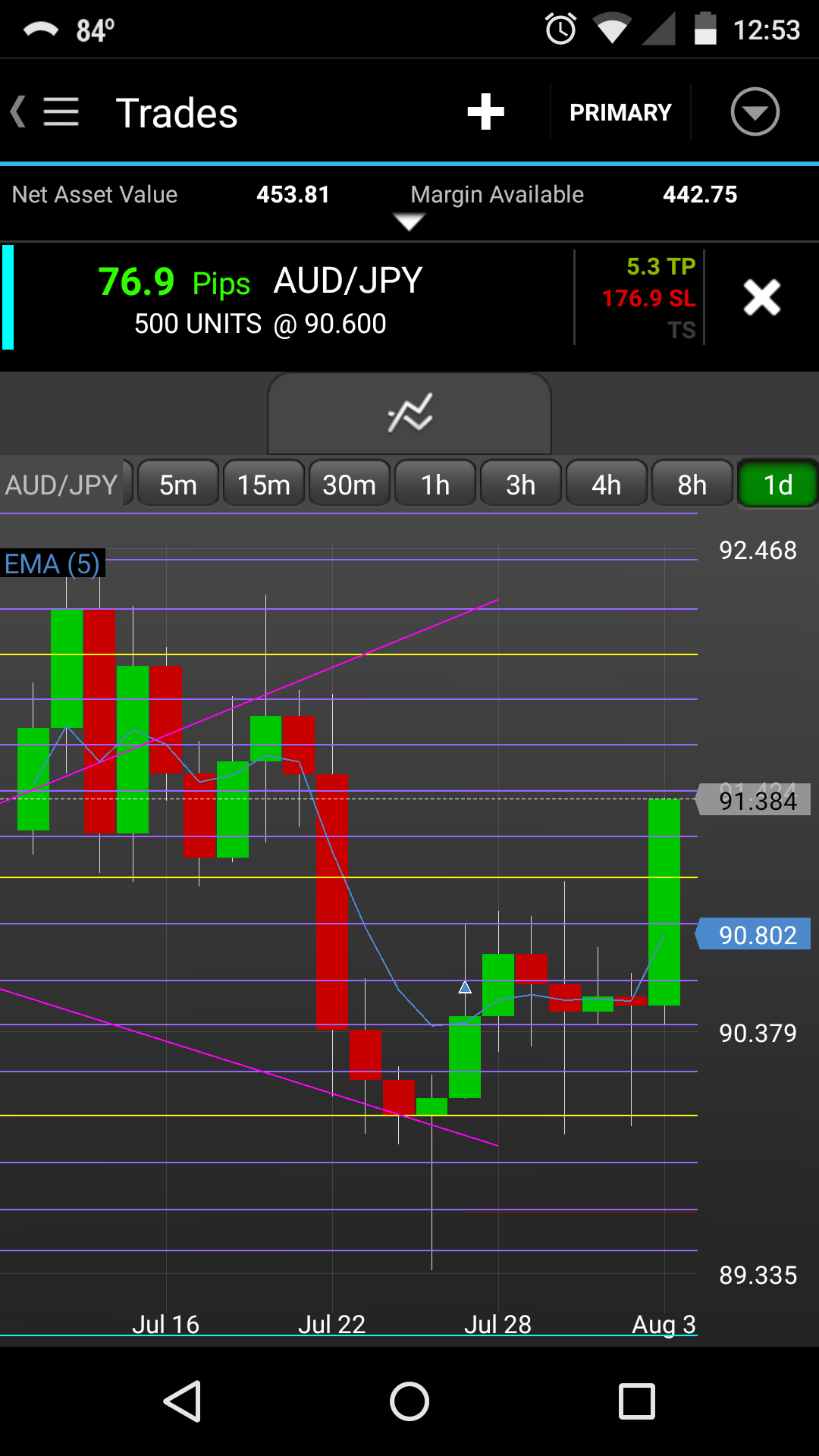Go to the Android home screen
Screen dimensions: 819x1456
tap(409, 1401)
